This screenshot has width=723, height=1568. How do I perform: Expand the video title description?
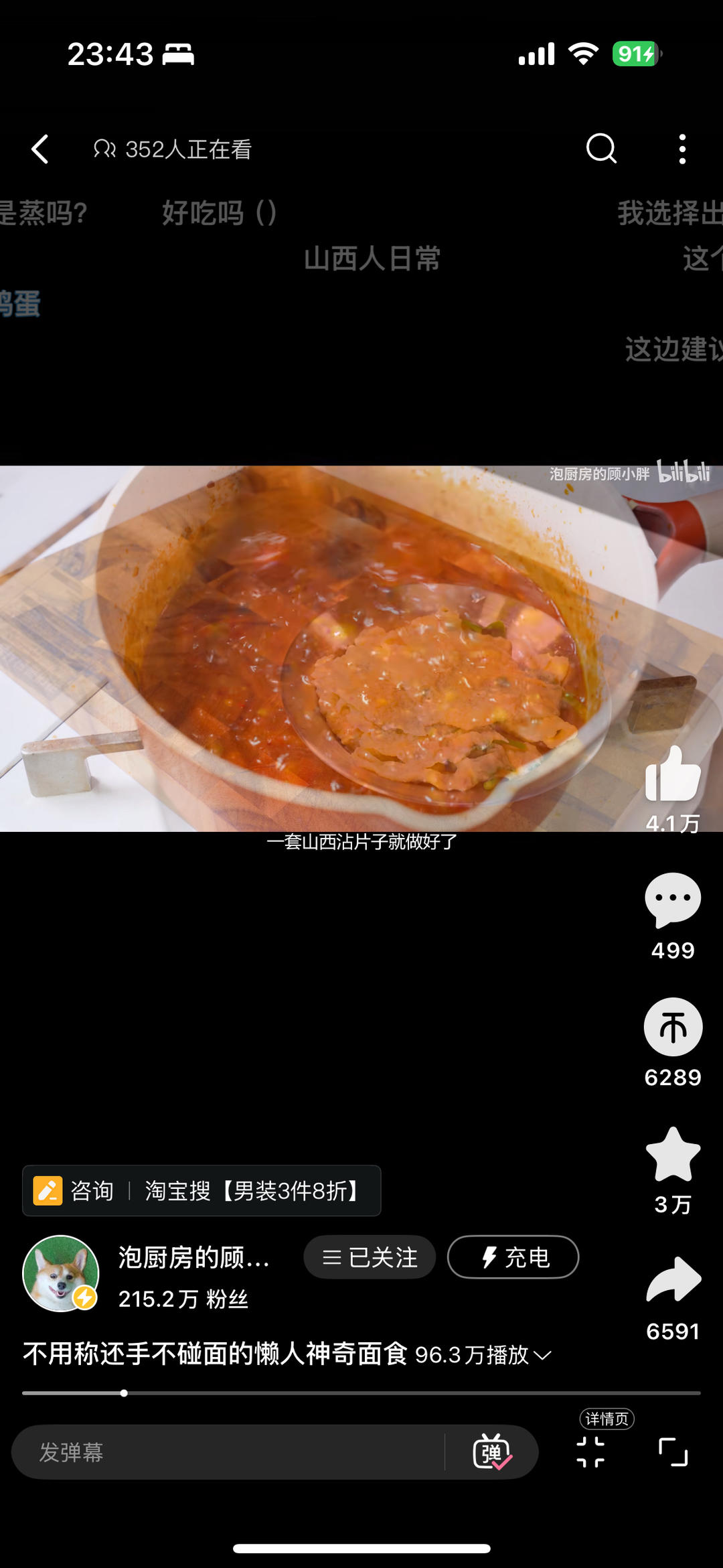click(543, 1355)
